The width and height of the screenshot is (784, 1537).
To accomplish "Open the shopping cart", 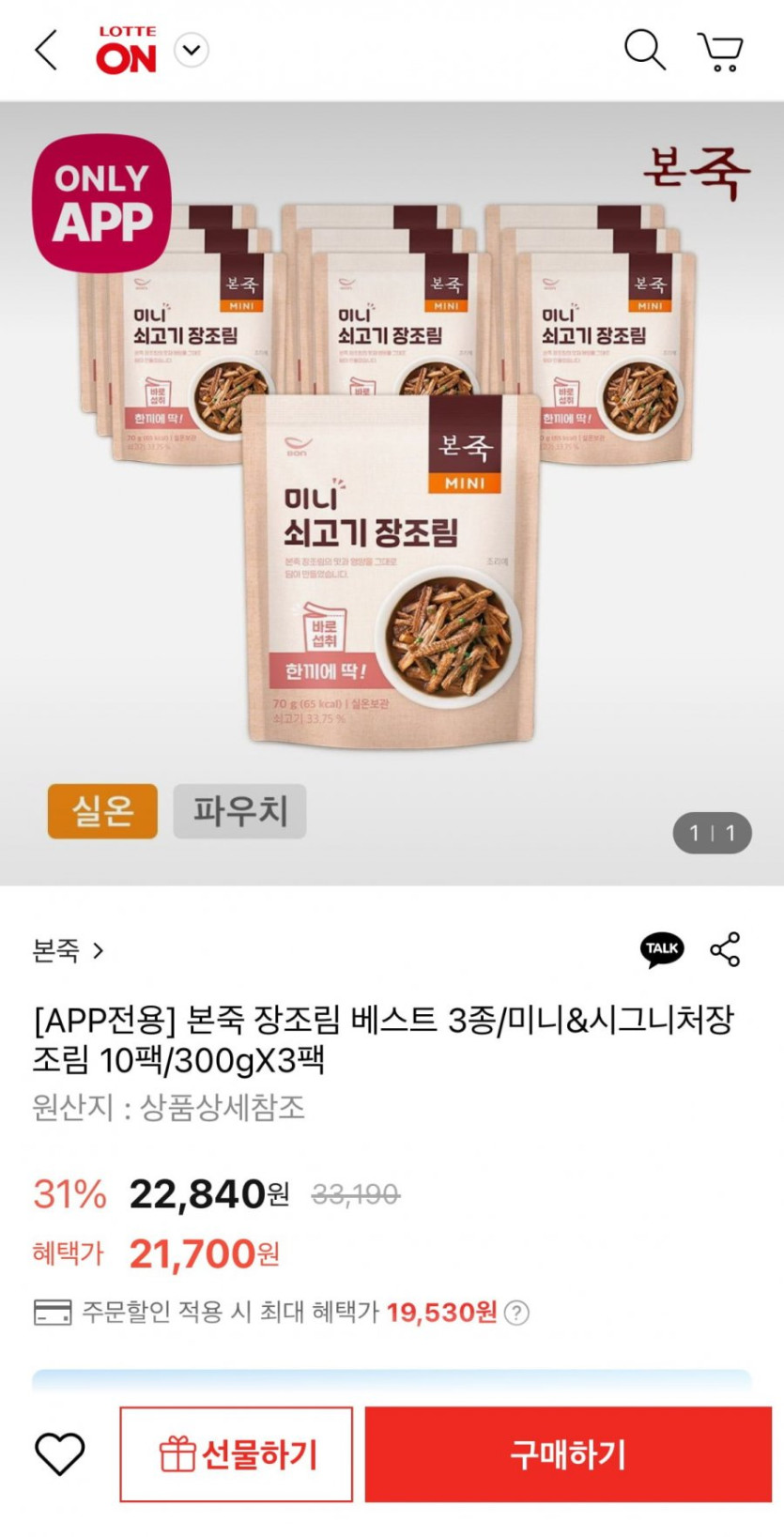I will [x=720, y=52].
